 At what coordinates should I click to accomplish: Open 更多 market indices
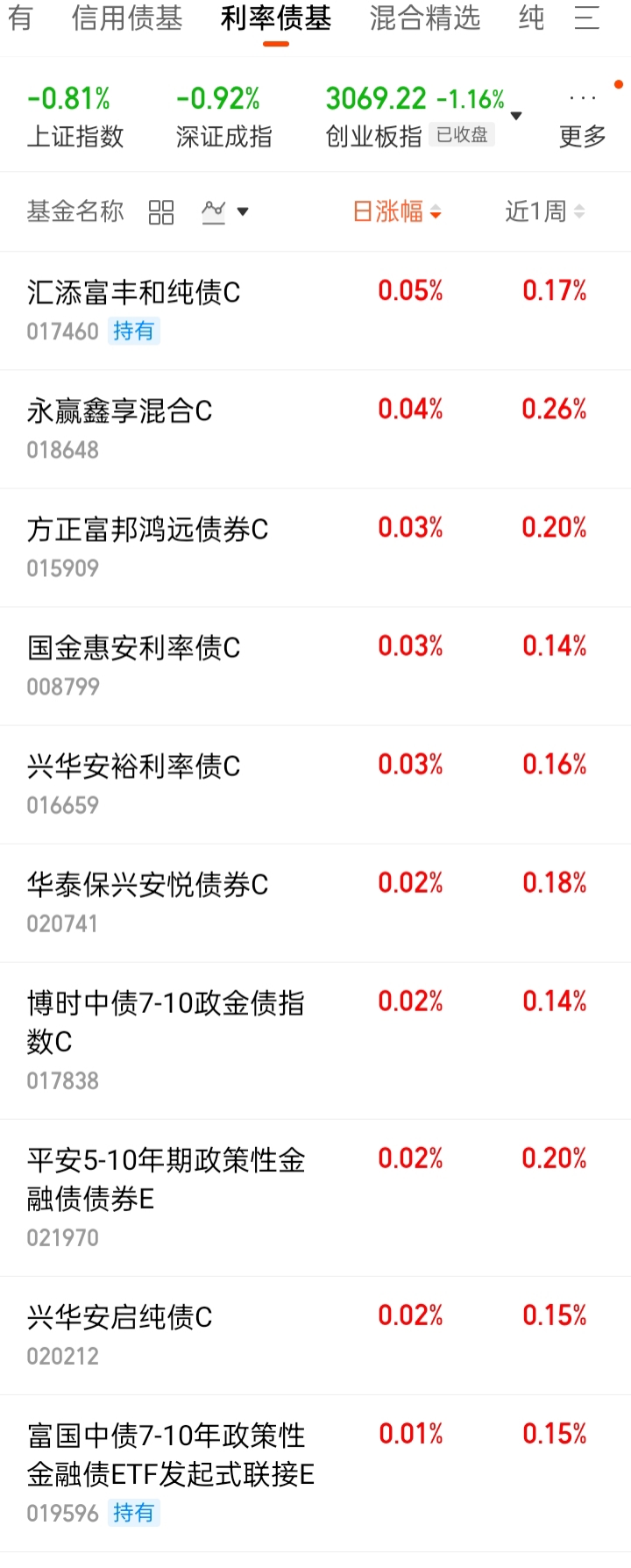point(583,119)
